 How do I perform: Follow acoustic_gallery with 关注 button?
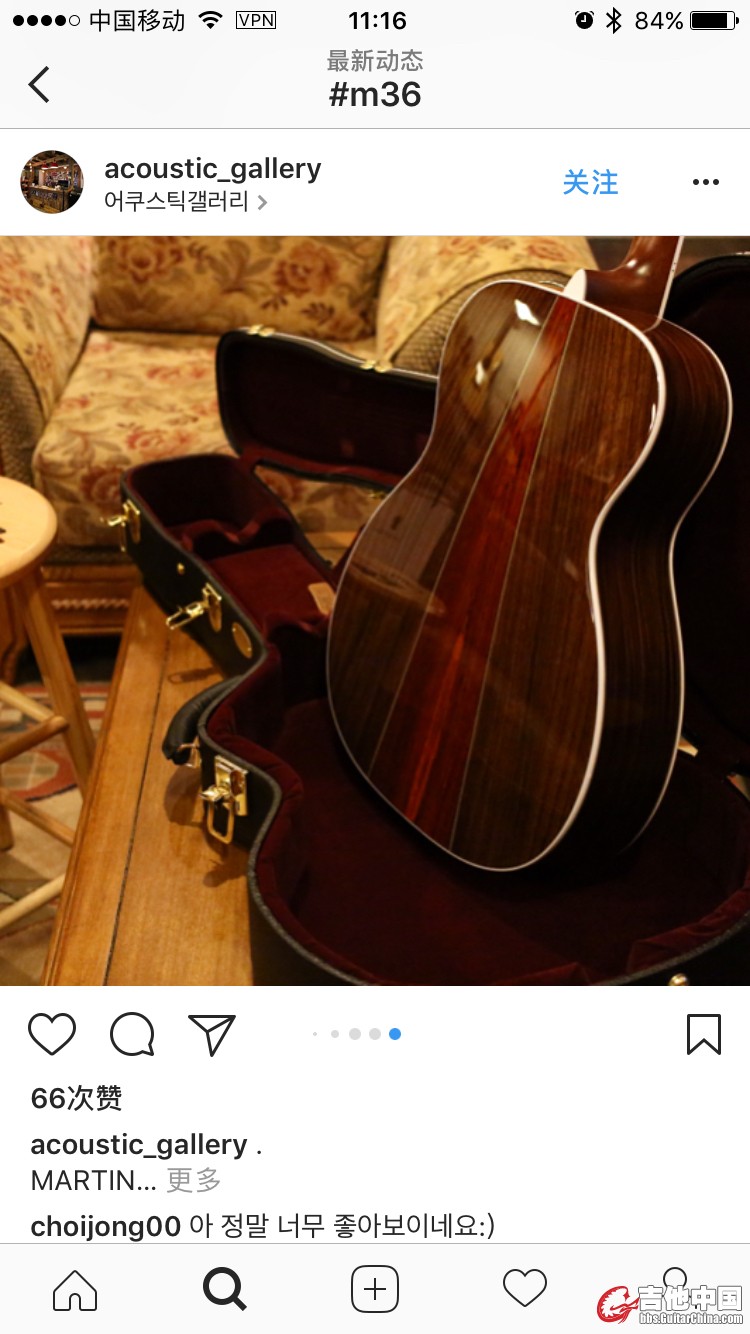pos(590,182)
